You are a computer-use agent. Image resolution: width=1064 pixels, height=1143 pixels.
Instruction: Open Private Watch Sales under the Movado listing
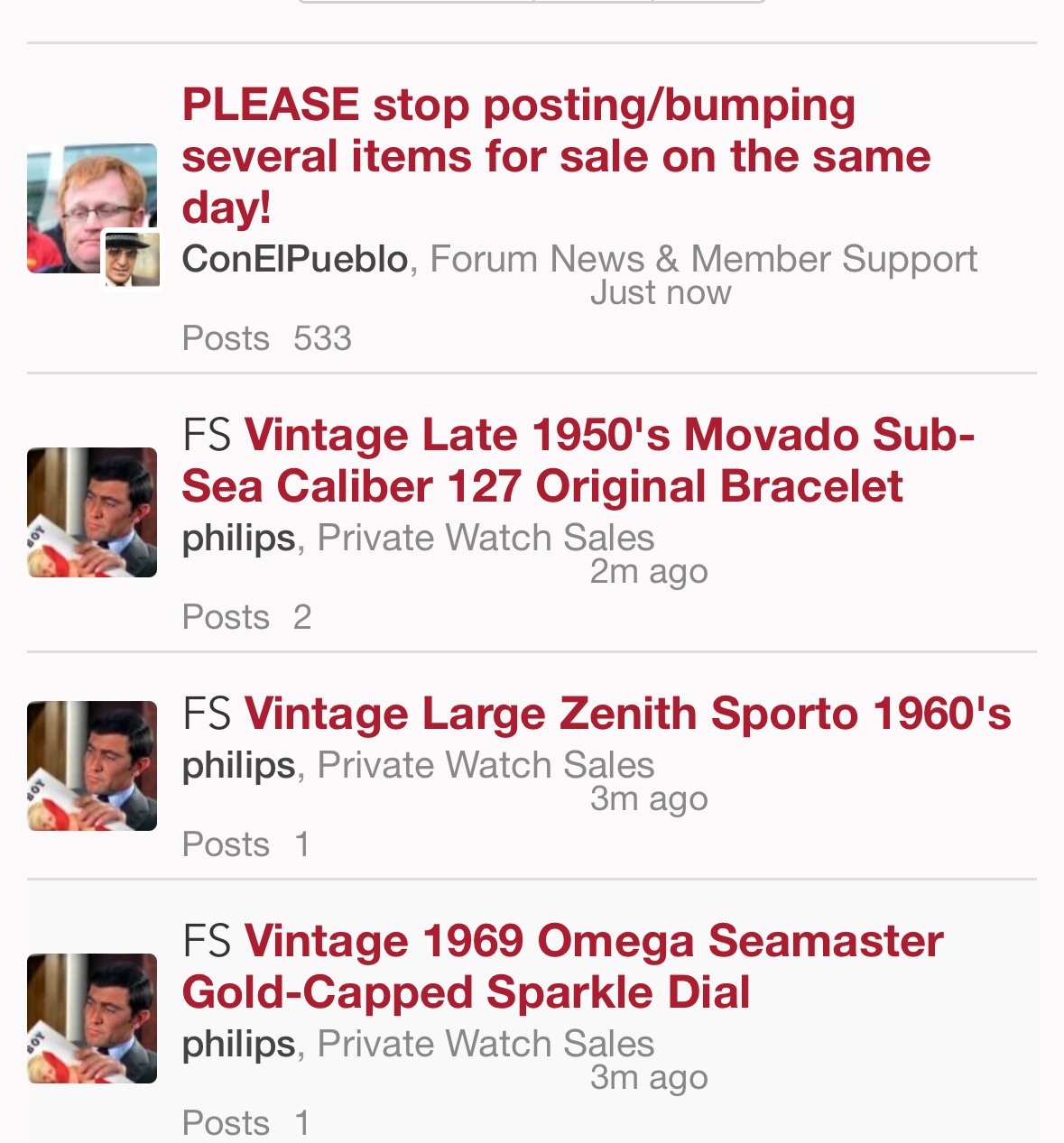[x=486, y=538]
